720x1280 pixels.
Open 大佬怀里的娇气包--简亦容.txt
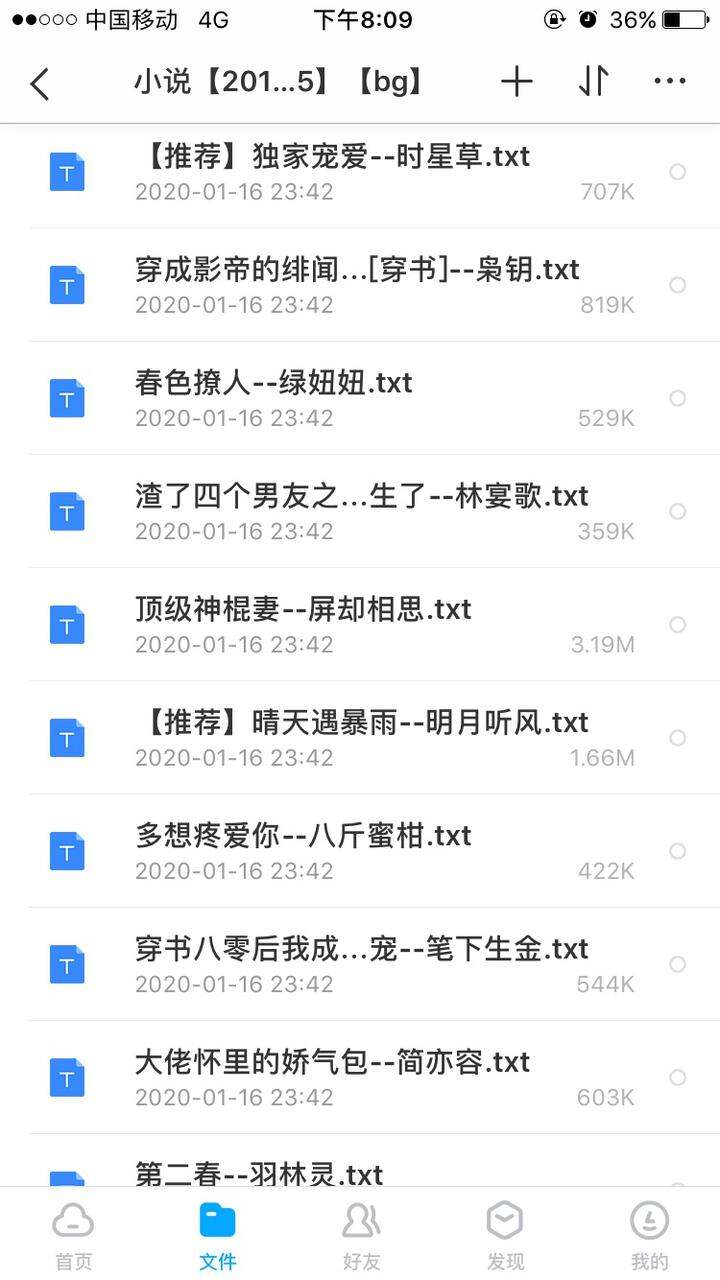[x=360, y=1077]
